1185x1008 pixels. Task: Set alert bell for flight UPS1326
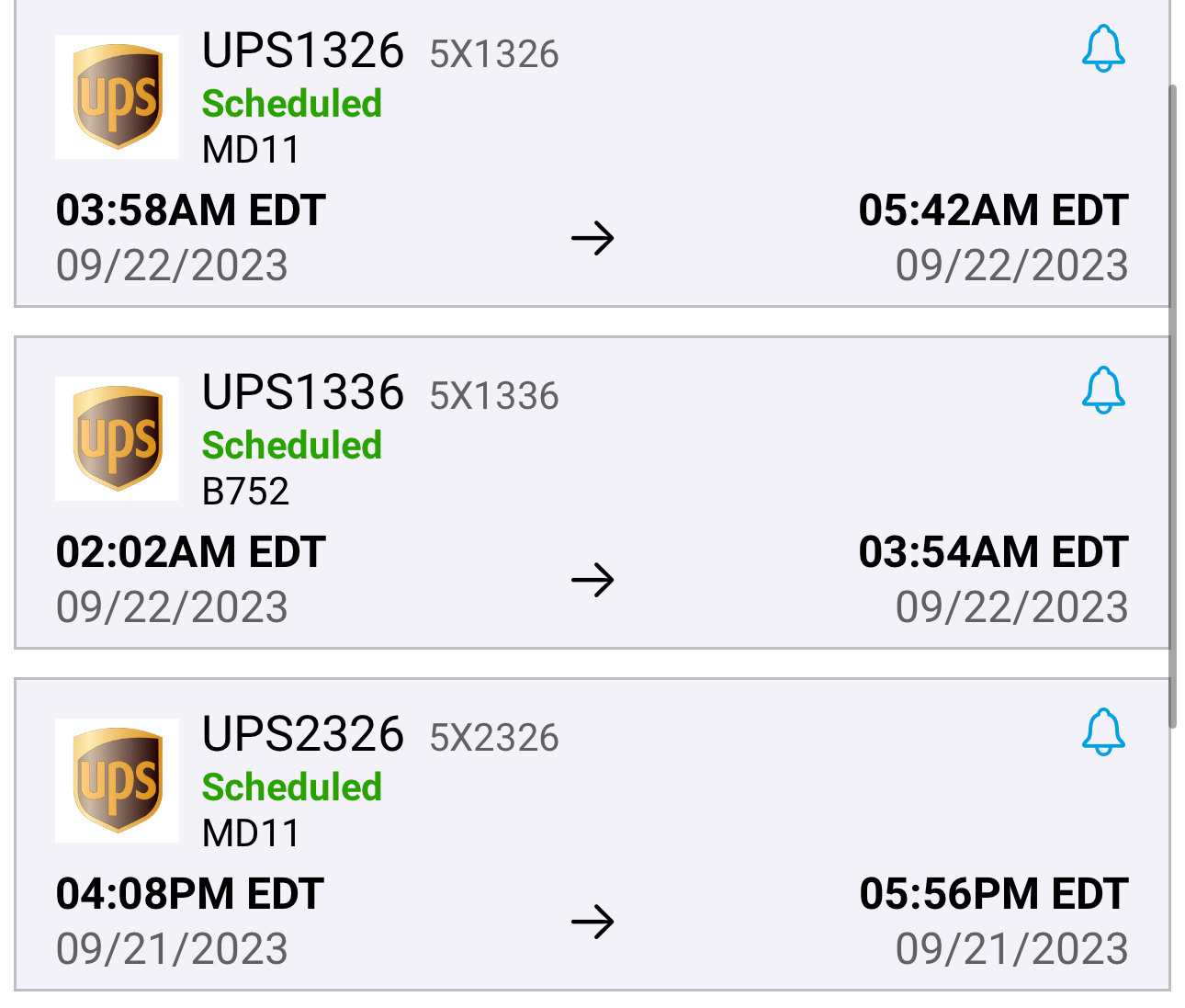(1103, 49)
